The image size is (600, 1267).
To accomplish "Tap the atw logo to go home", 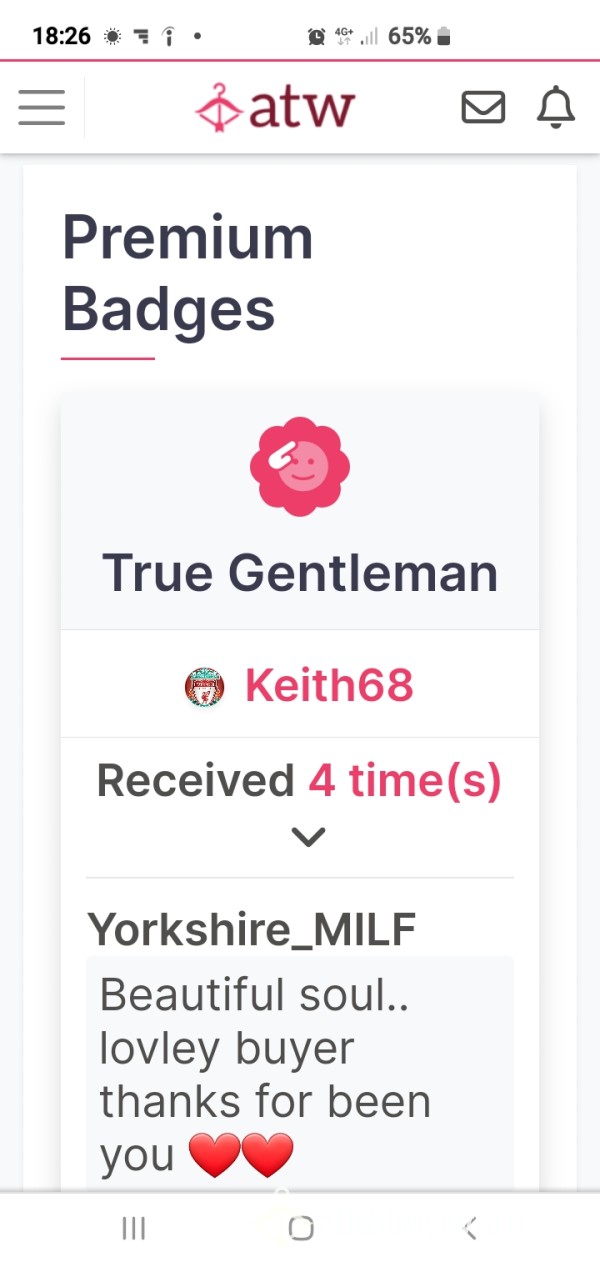I will coord(275,107).
